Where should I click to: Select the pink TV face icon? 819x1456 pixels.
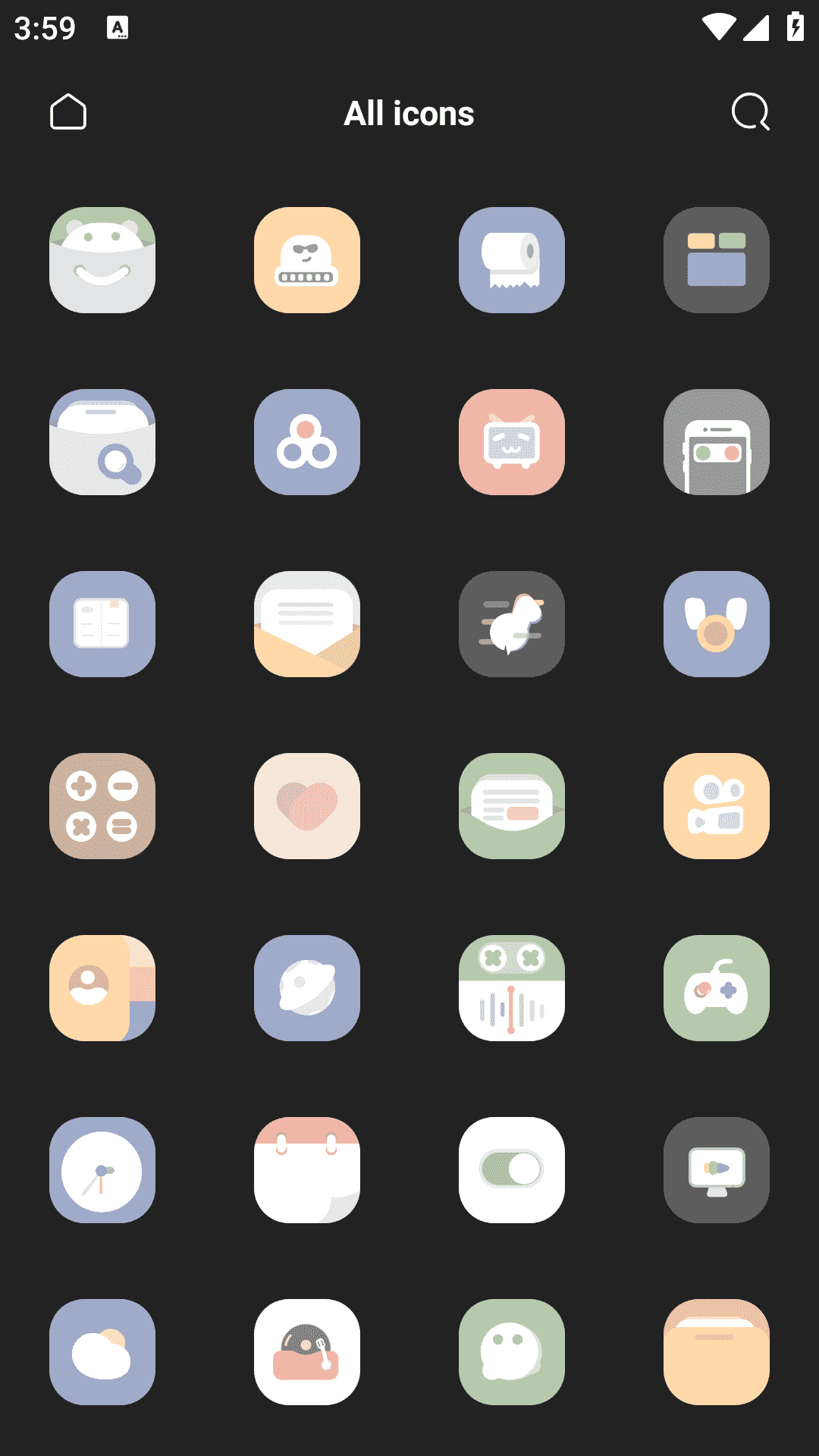[x=512, y=442]
